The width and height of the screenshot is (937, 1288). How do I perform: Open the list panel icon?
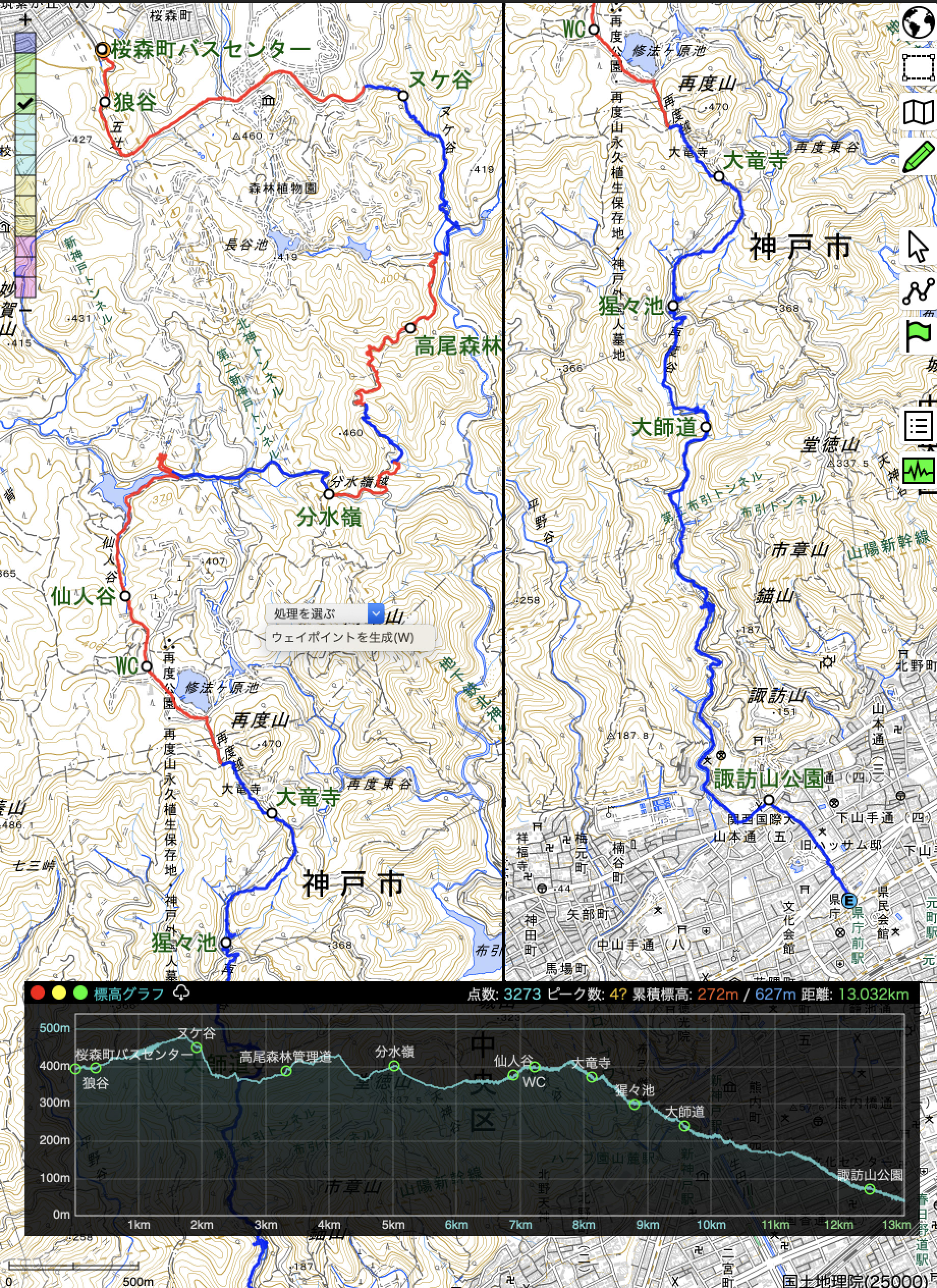919,425
